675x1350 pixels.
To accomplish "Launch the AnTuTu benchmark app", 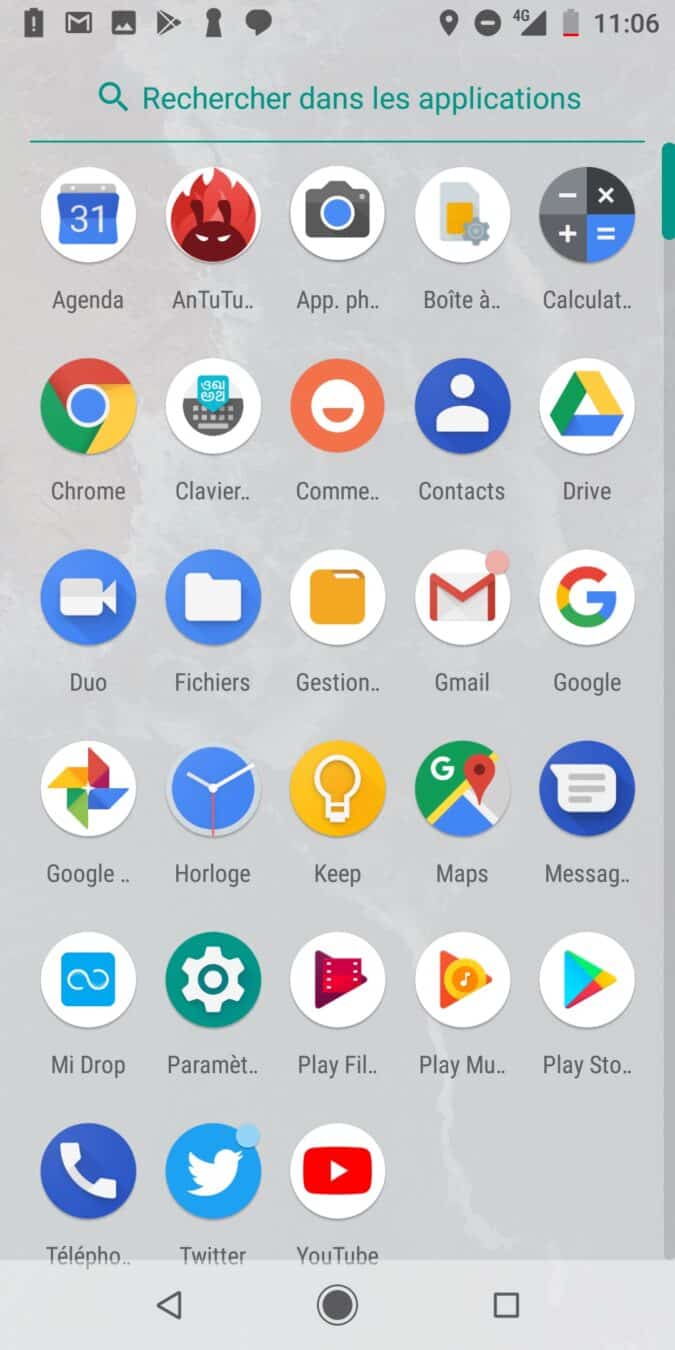I will coord(213,215).
